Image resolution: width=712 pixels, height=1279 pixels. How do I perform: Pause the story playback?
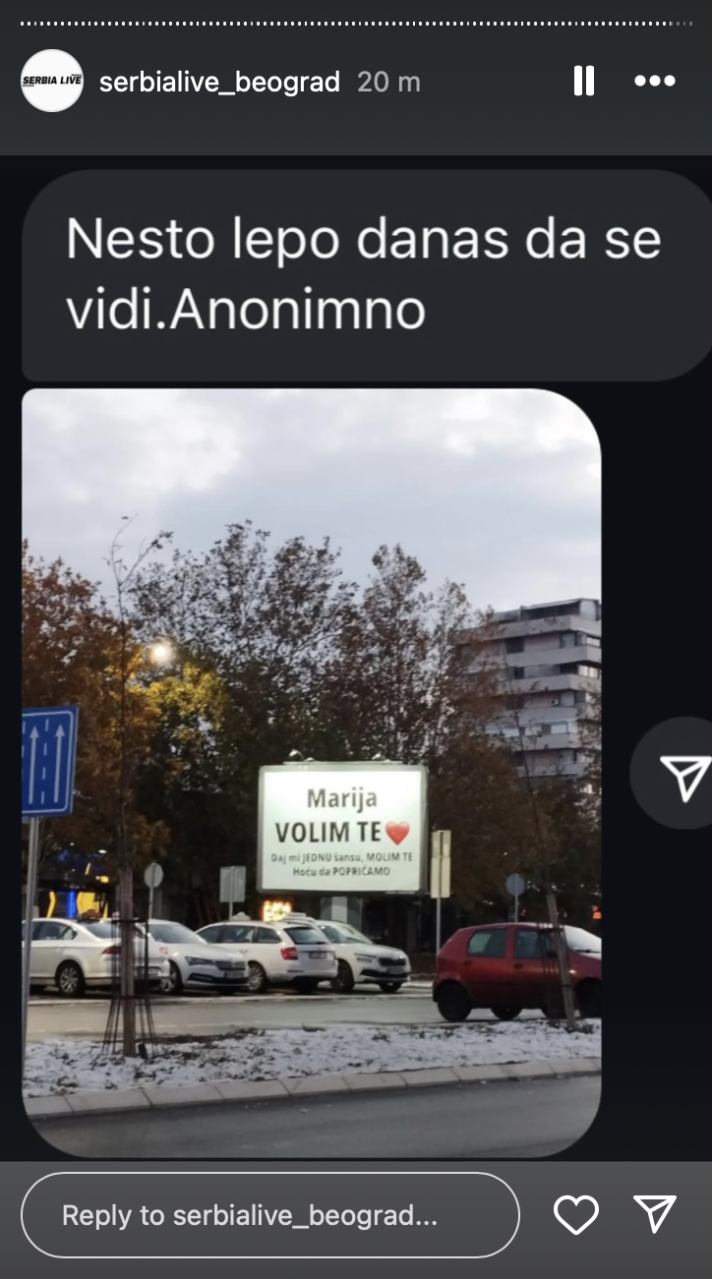click(584, 81)
